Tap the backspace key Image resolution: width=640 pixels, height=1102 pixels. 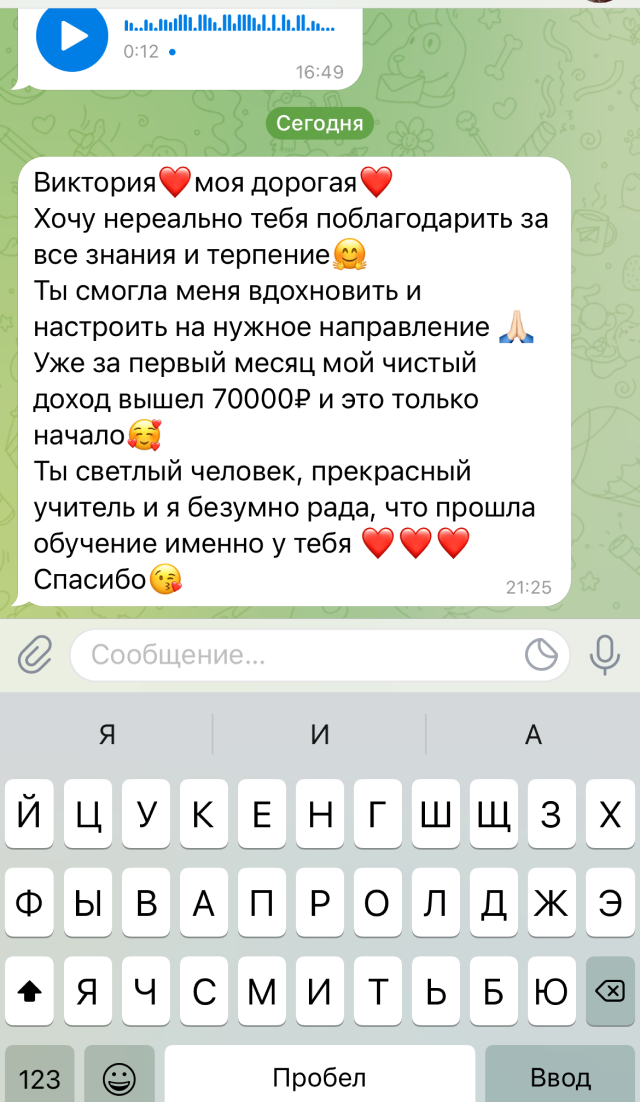(x=609, y=991)
